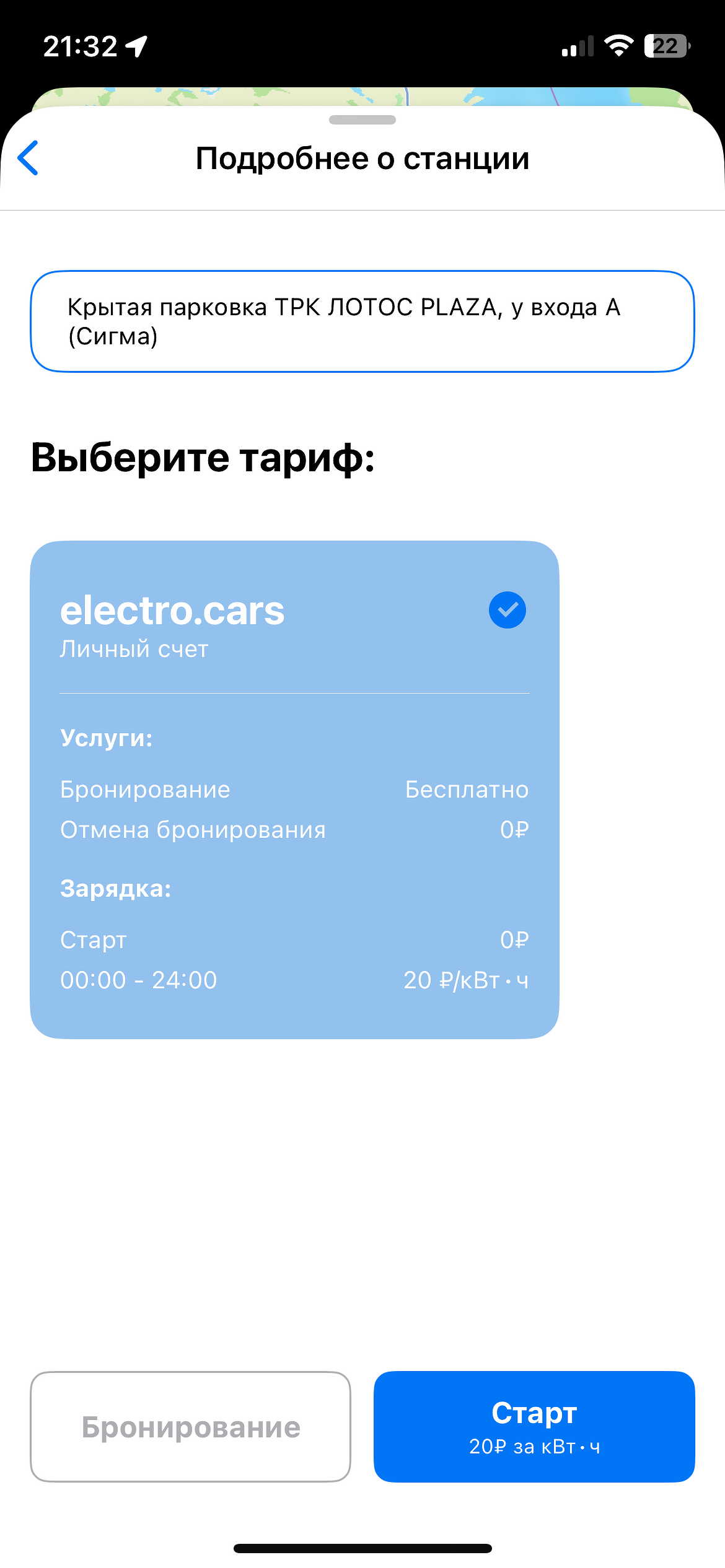The width and height of the screenshot is (725, 1568).
Task: Tap the station address box for ЛОТОС PLAZA
Action: (x=362, y=321)
